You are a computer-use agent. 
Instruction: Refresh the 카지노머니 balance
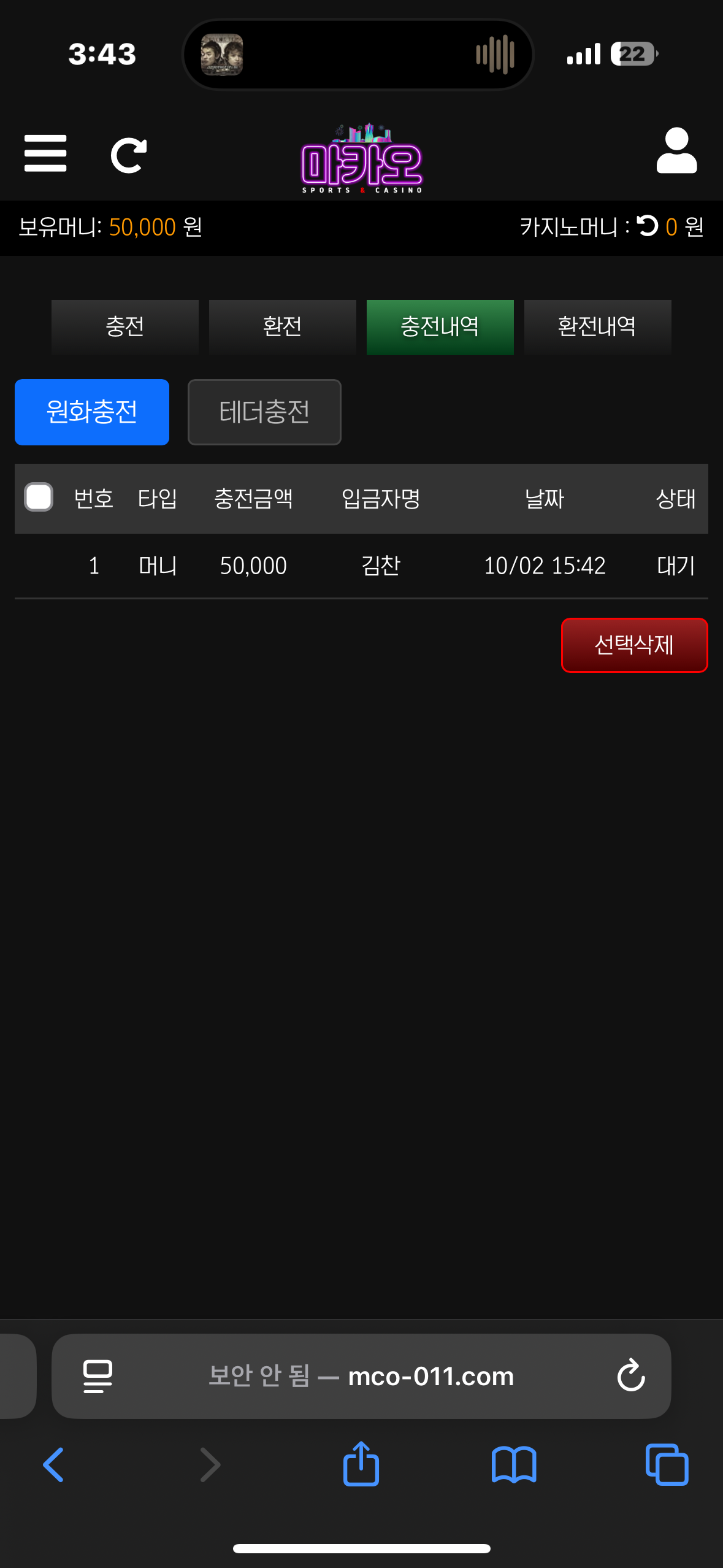click(x=647, y=226)
